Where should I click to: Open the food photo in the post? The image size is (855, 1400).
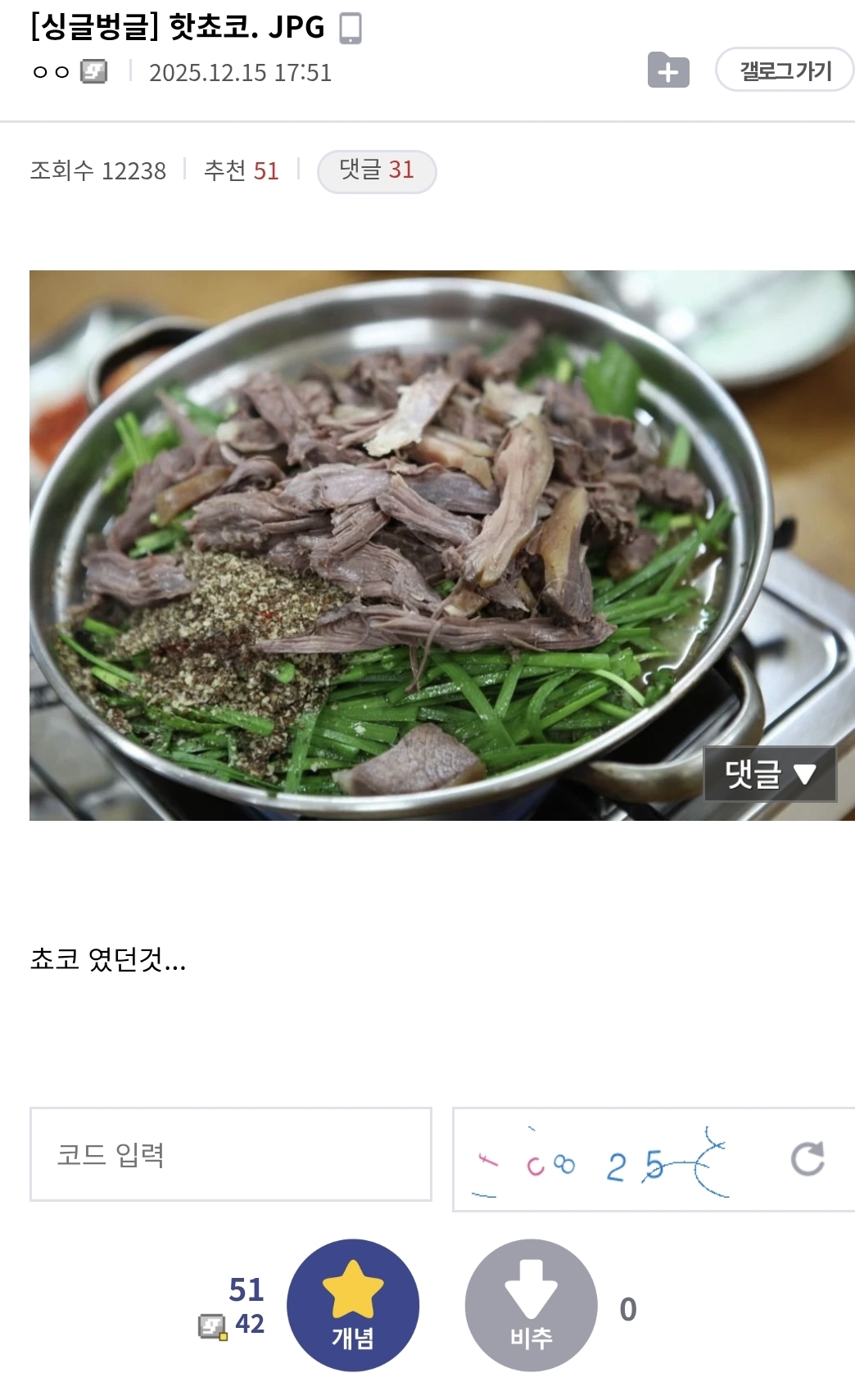click(x=442, y=546)
